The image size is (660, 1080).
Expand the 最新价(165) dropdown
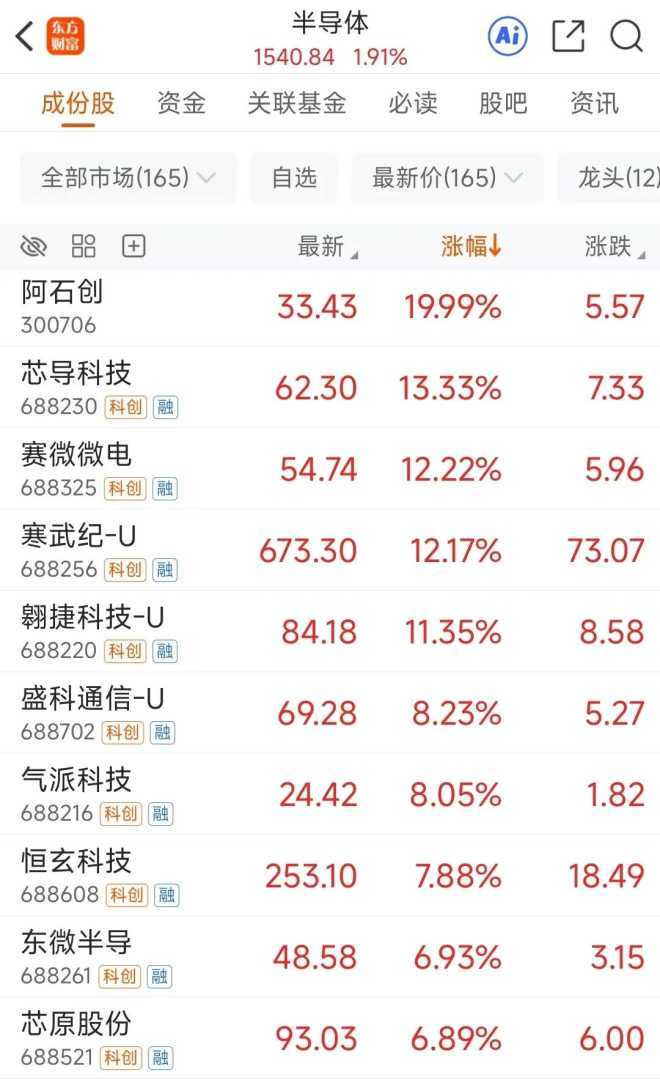[x=447, y=178]
